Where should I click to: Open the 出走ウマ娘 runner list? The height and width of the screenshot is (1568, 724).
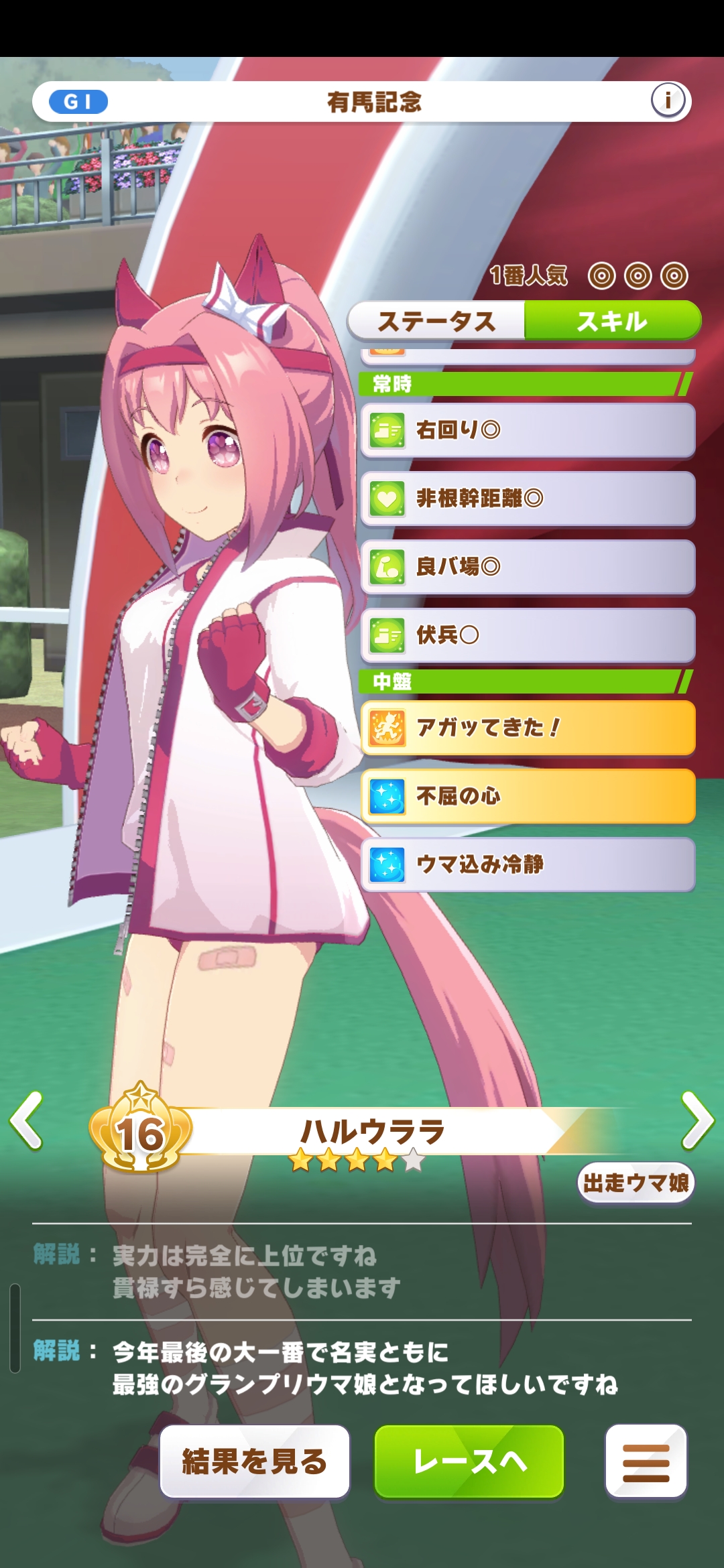635,1183
